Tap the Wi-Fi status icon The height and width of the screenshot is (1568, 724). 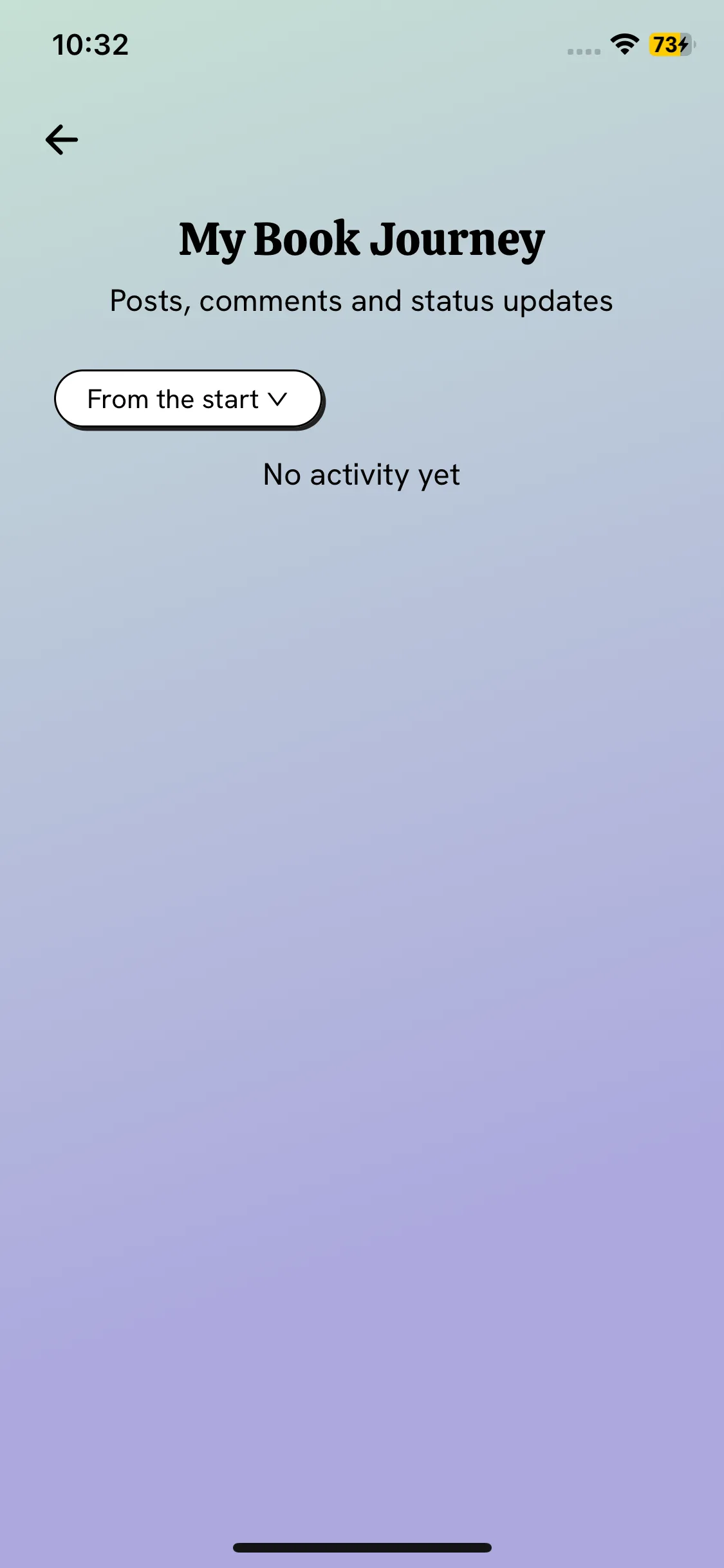(623, 44)
